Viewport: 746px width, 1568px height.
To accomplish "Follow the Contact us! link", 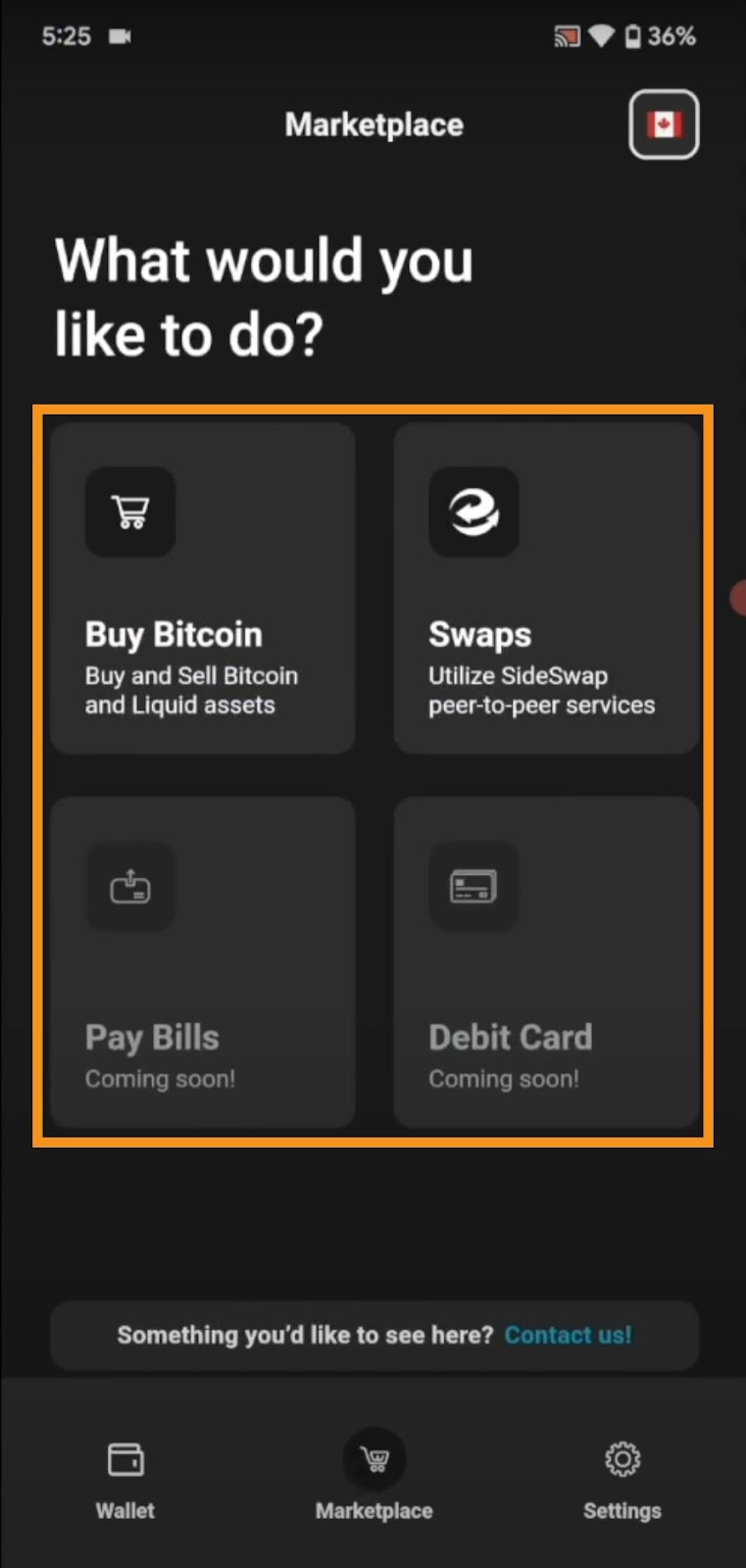I will point(568,1335).
